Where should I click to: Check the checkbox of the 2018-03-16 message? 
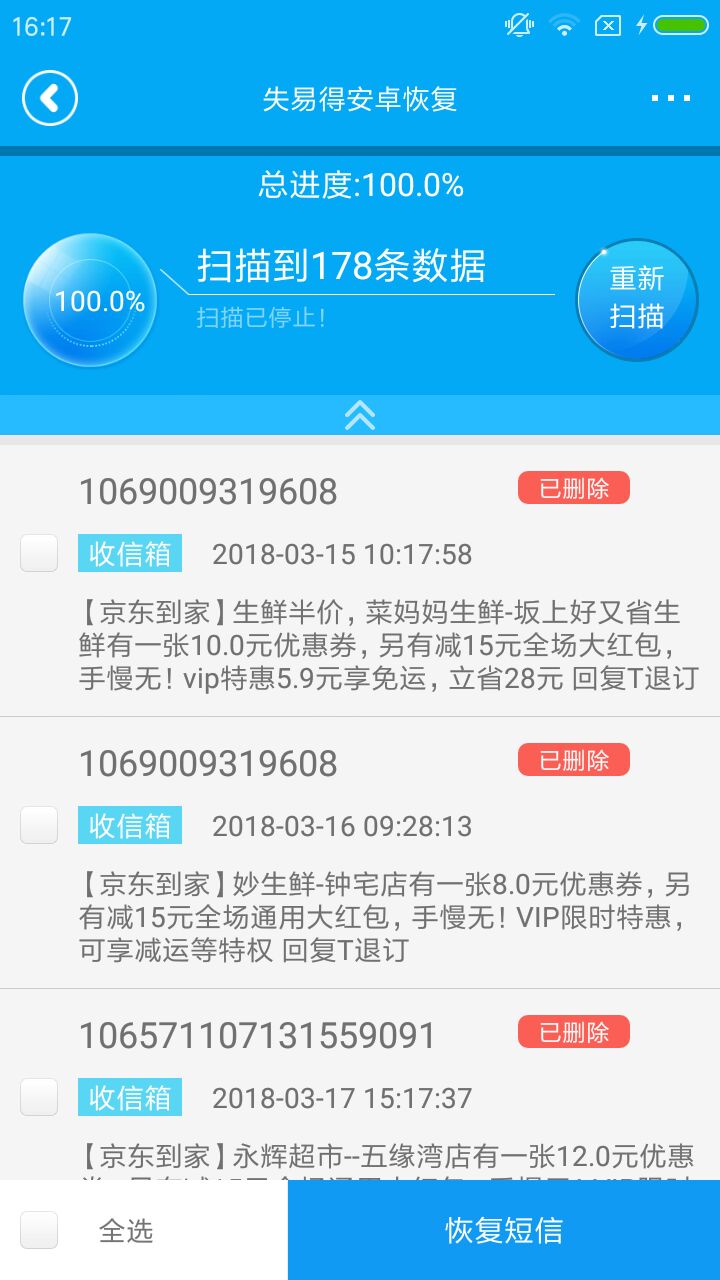tap(38, 825)
